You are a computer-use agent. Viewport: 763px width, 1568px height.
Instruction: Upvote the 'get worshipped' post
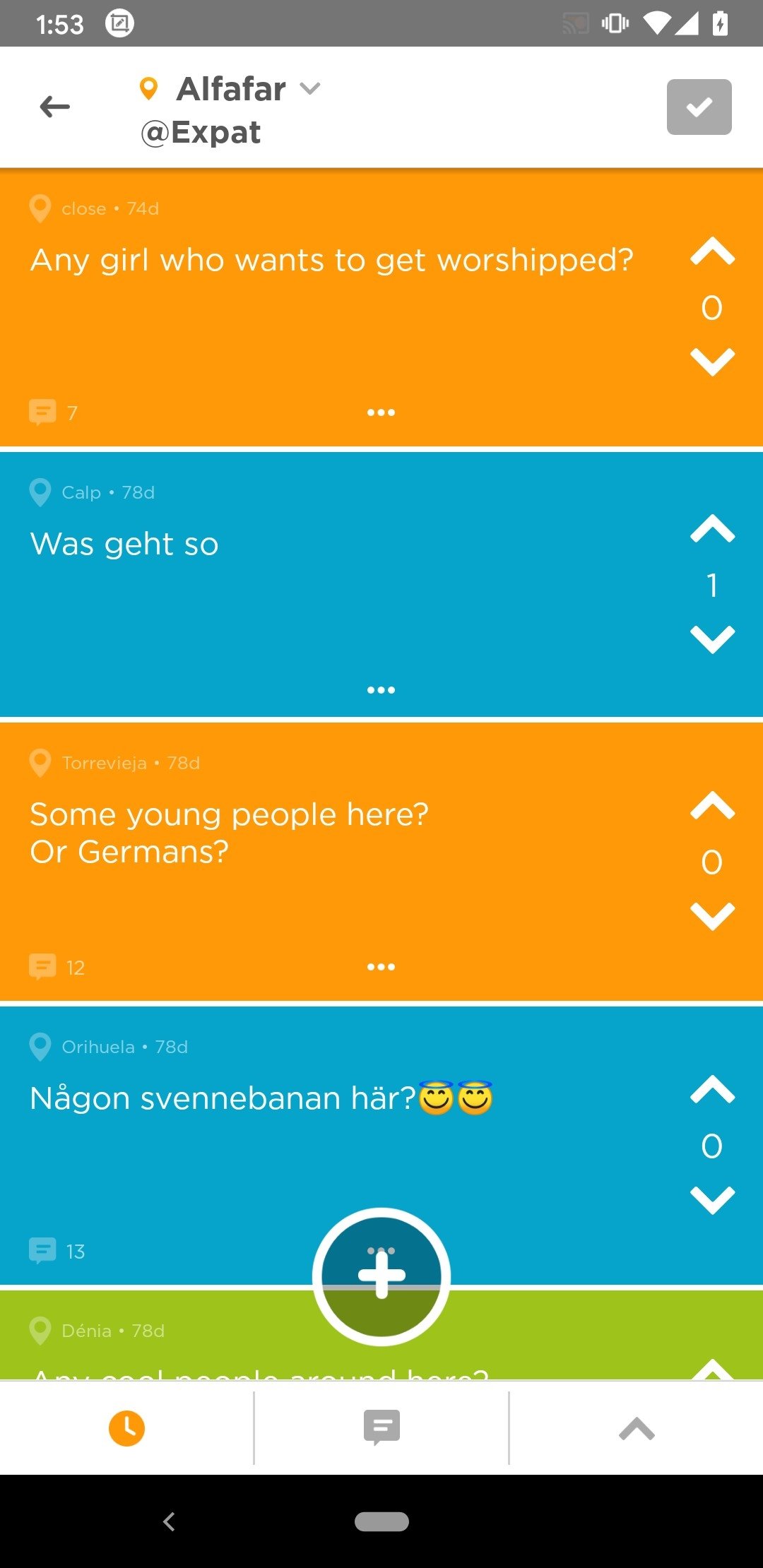[x=712, y=251]
